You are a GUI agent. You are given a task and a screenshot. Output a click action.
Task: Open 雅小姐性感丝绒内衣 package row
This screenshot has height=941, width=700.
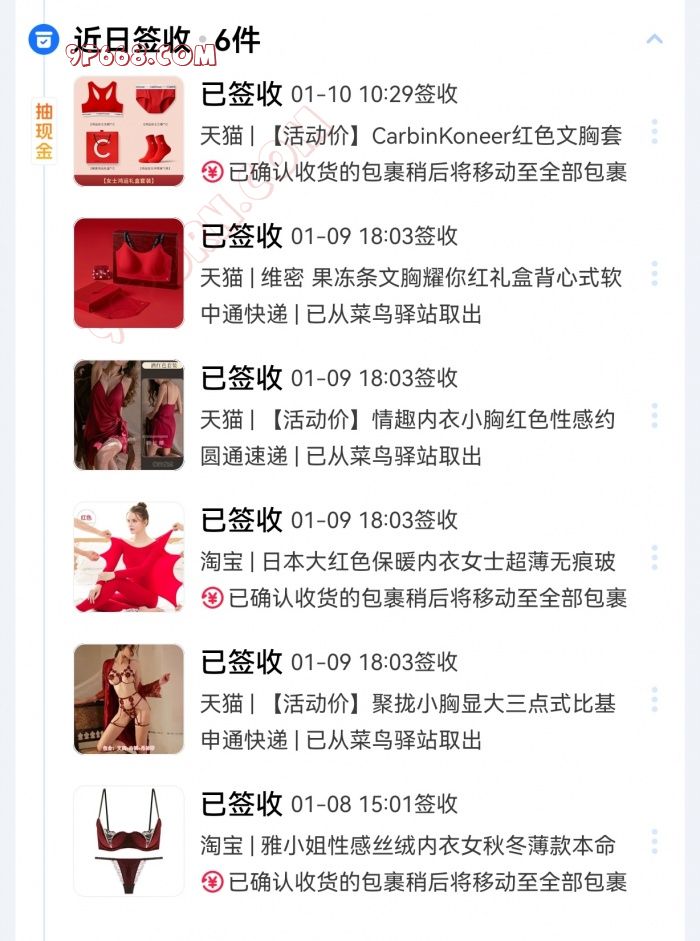[x=410, y=844]
